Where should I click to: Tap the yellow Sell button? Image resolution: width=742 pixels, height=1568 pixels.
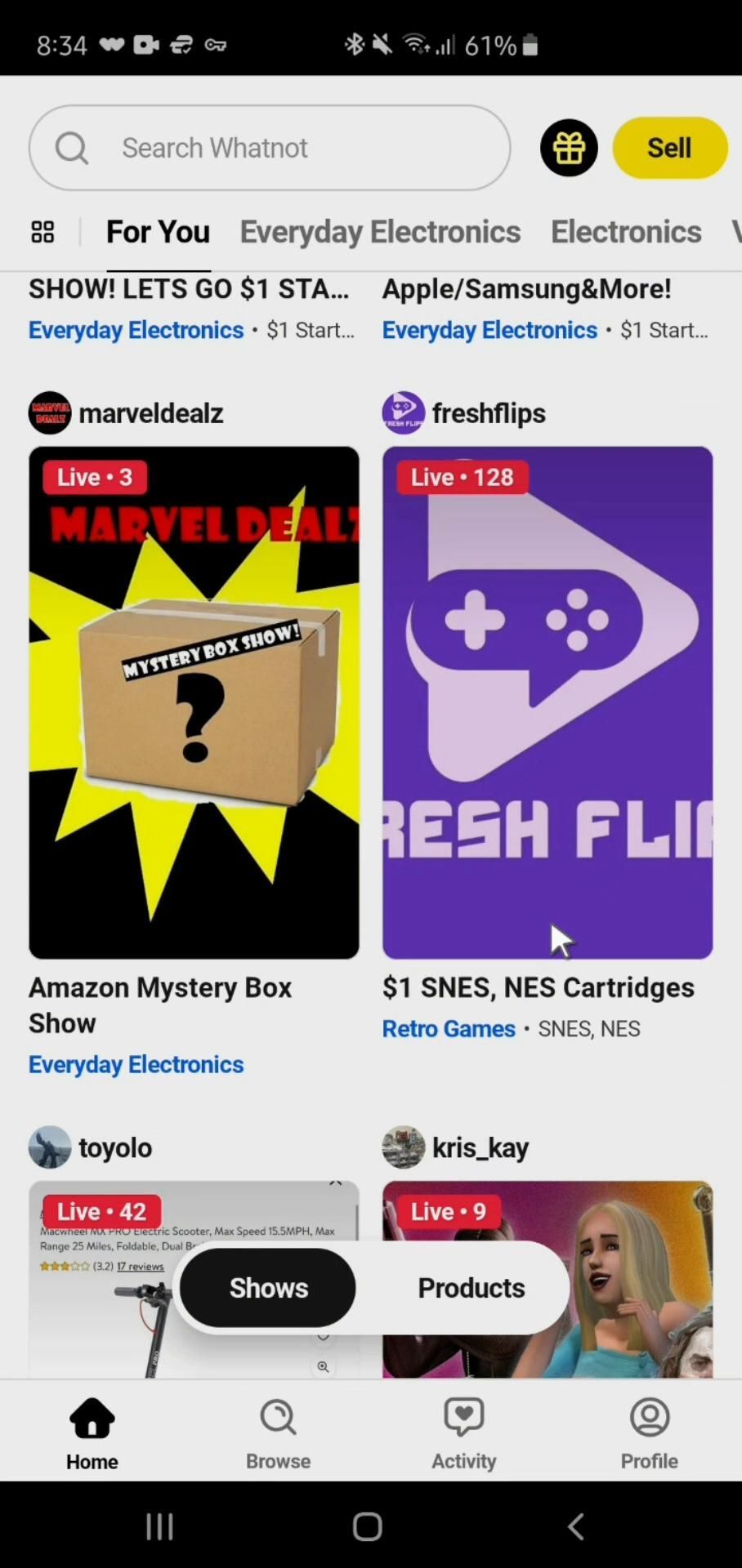coord(669,148)
